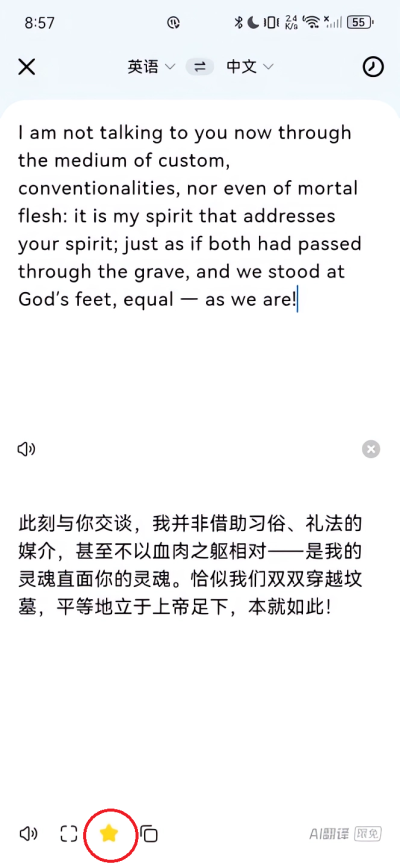Screen dimensions: 400x867
Task: Toggle the favorite star for this translation
Action: (109, 833)
